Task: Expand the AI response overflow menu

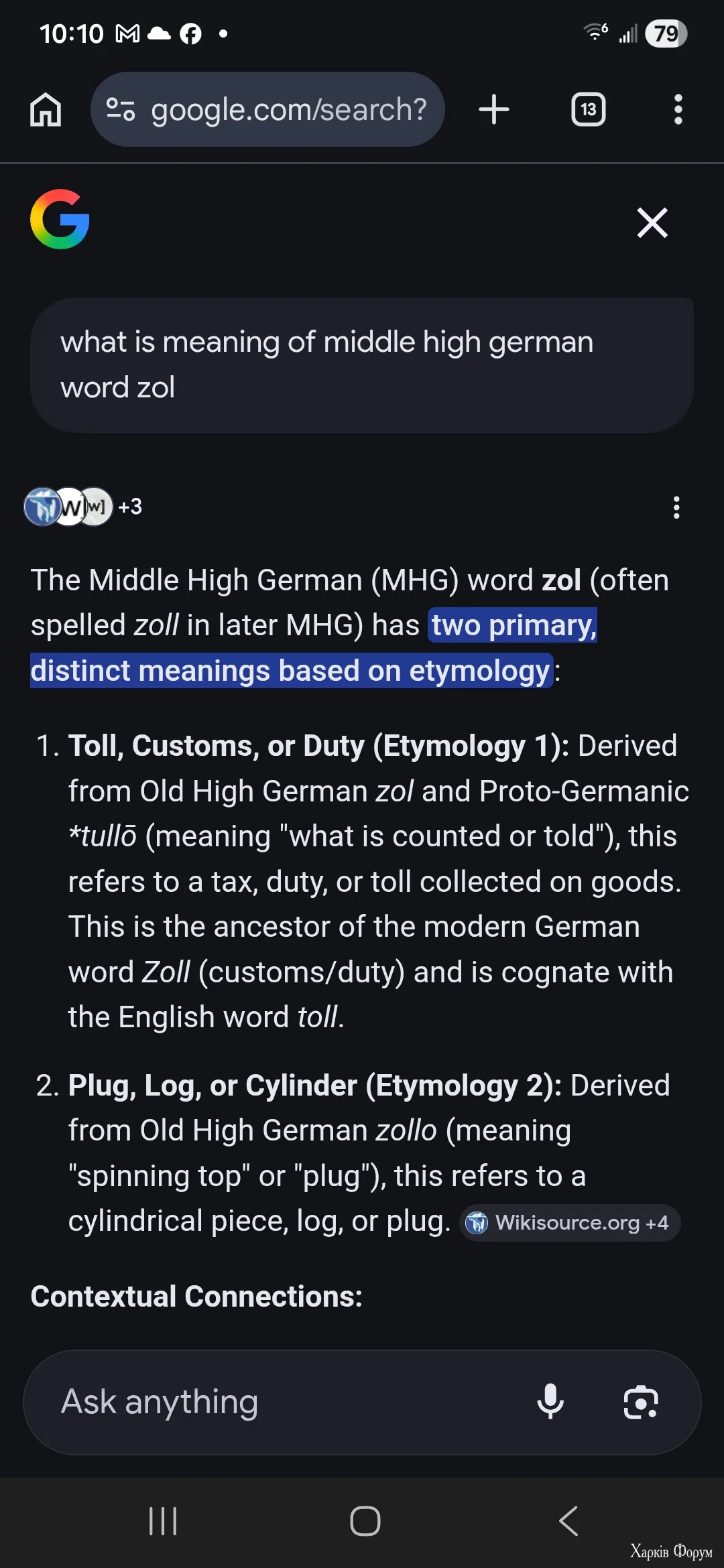Action: click(x=676, y=508)
